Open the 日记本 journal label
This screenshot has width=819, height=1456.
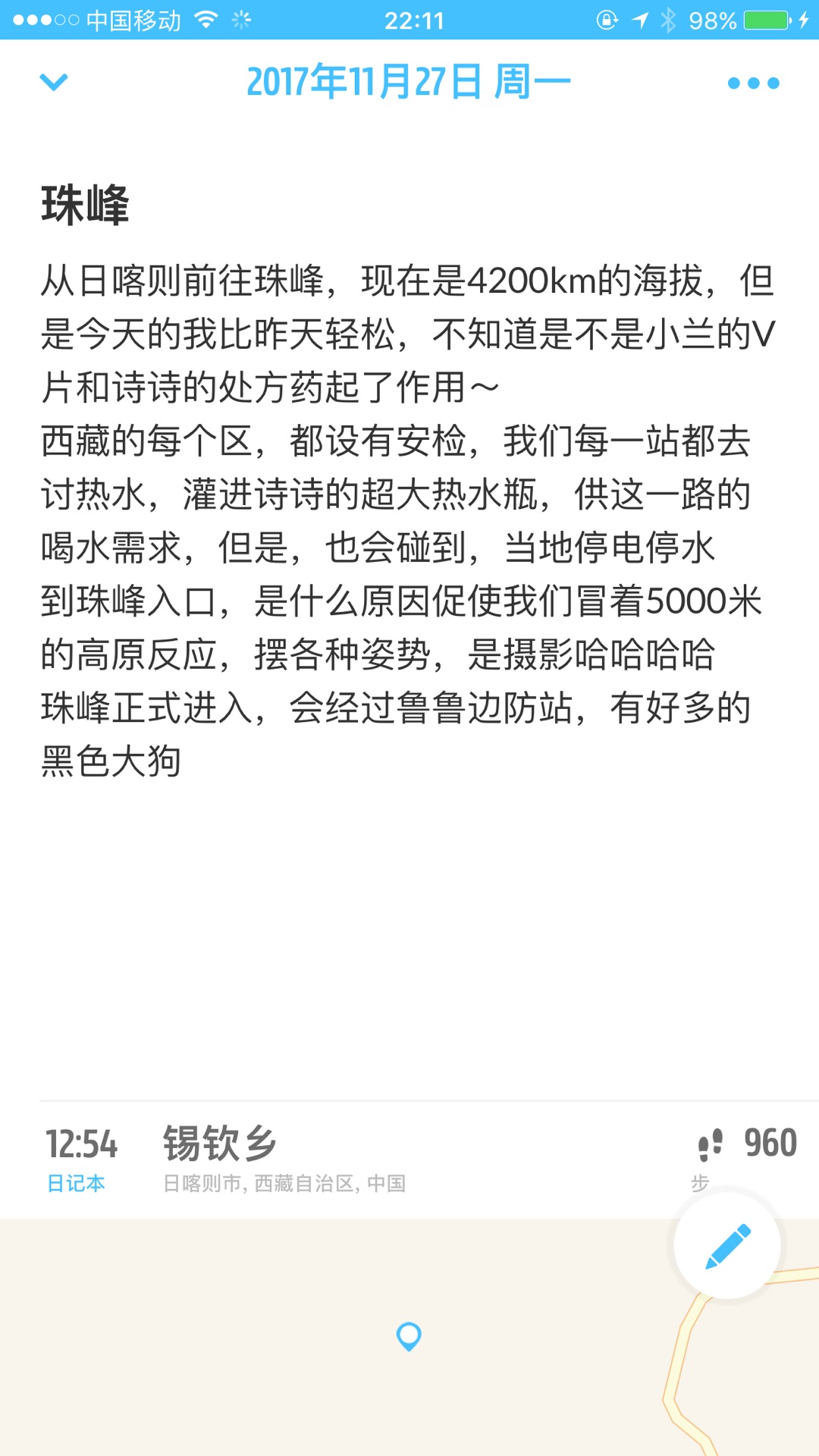pyautogui.click(x=76, y=1183)
